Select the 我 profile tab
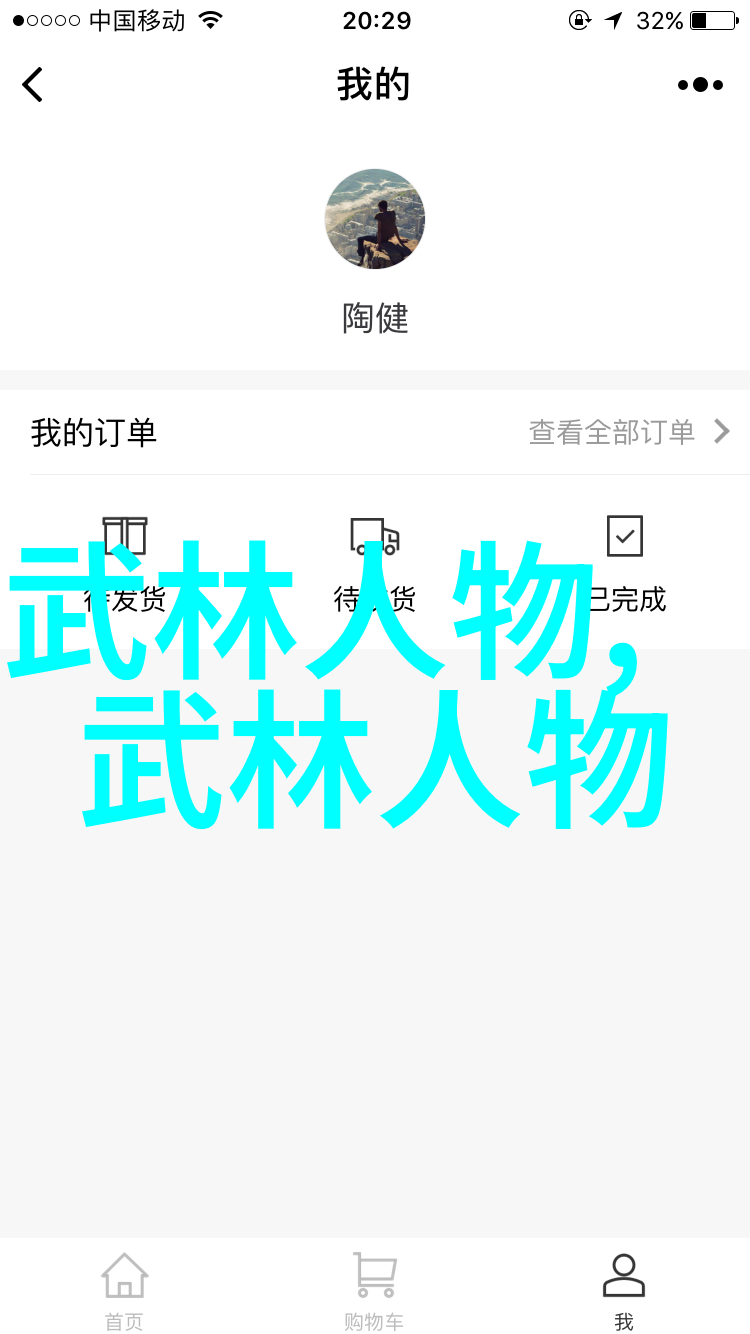The width and height of the screenshot is (750, 1334). (624, 1290)
